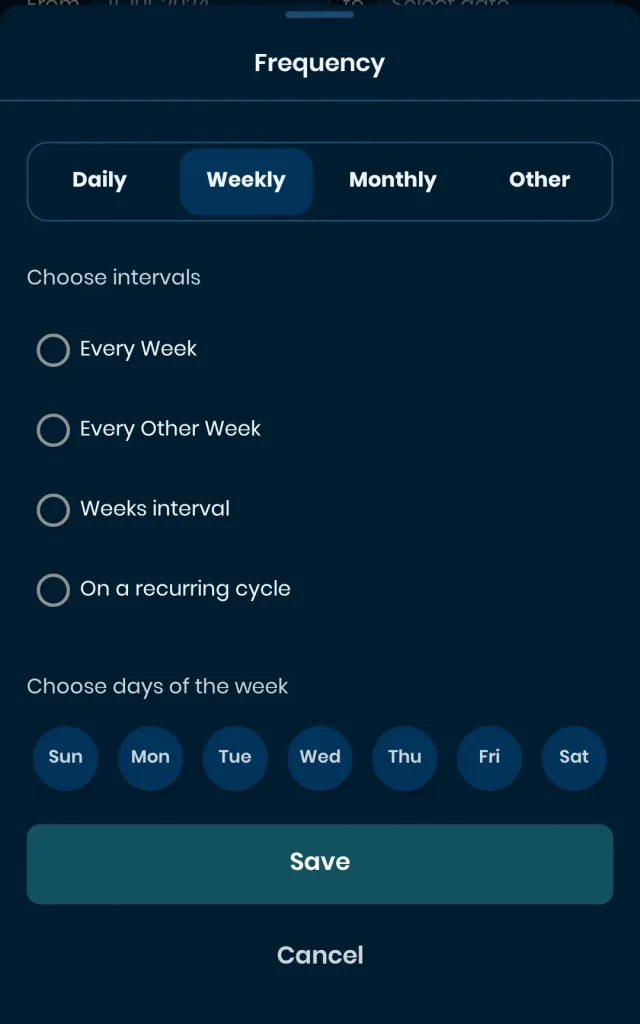Toggle the Mon day chip

(x=150, y=757)
